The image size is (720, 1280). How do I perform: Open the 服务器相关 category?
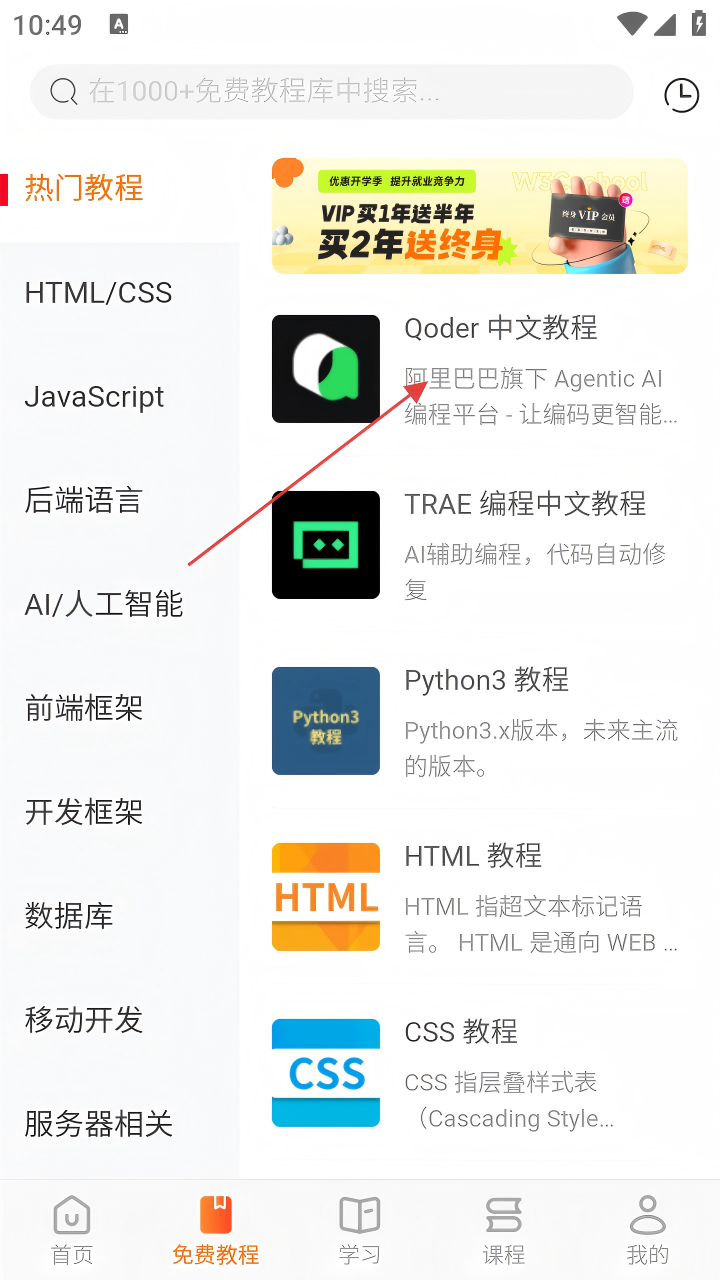click(99, 1125)
